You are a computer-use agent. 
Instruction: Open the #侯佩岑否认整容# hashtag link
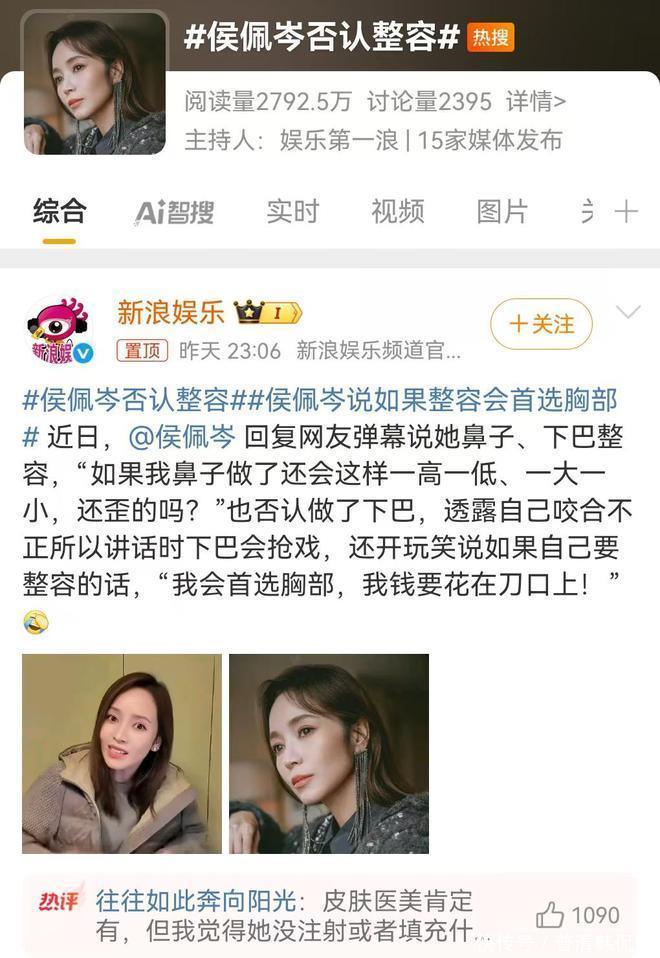[126, 400]
